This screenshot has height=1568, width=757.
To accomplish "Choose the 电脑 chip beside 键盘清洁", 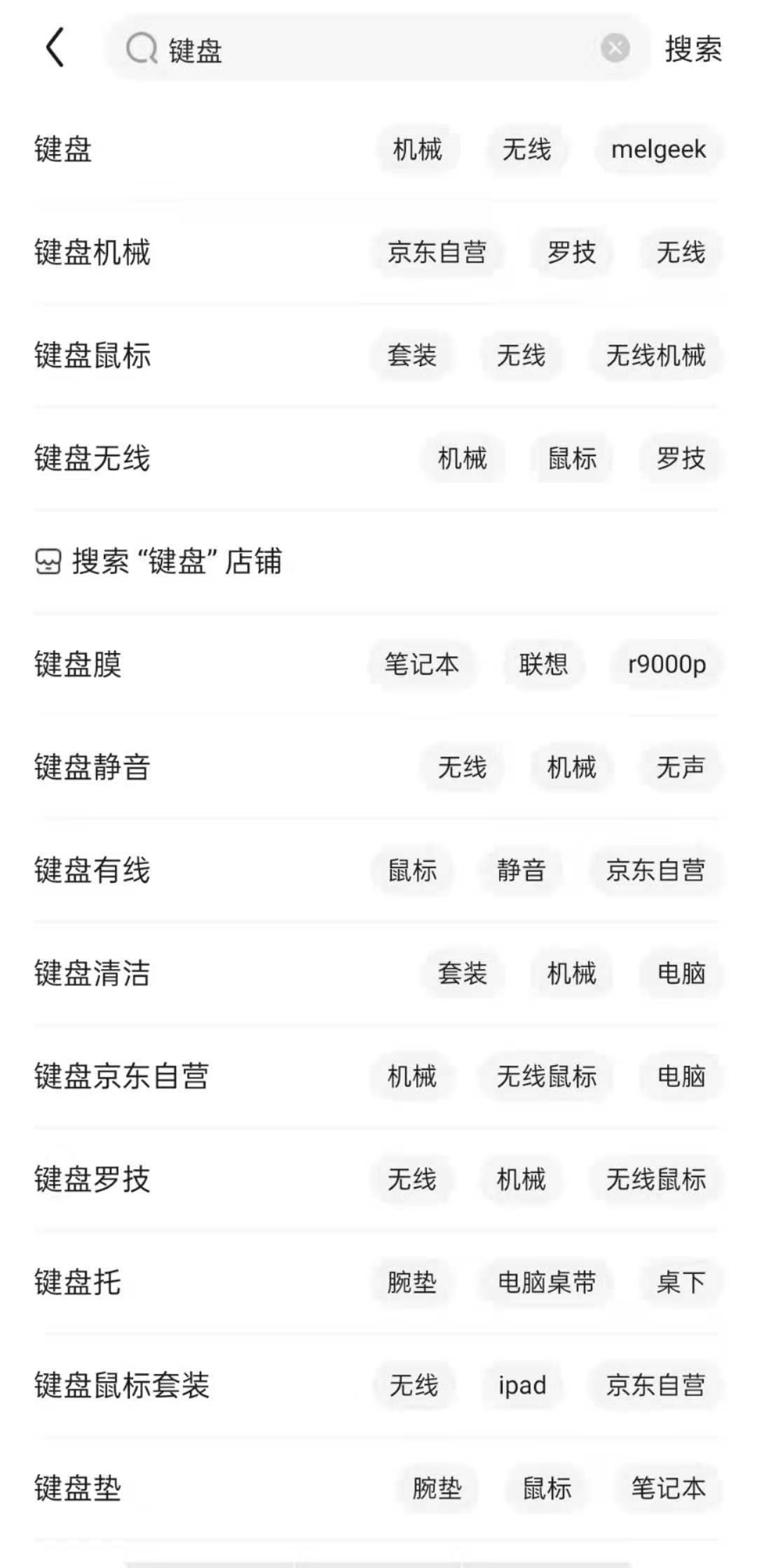I will pos(681,973).
